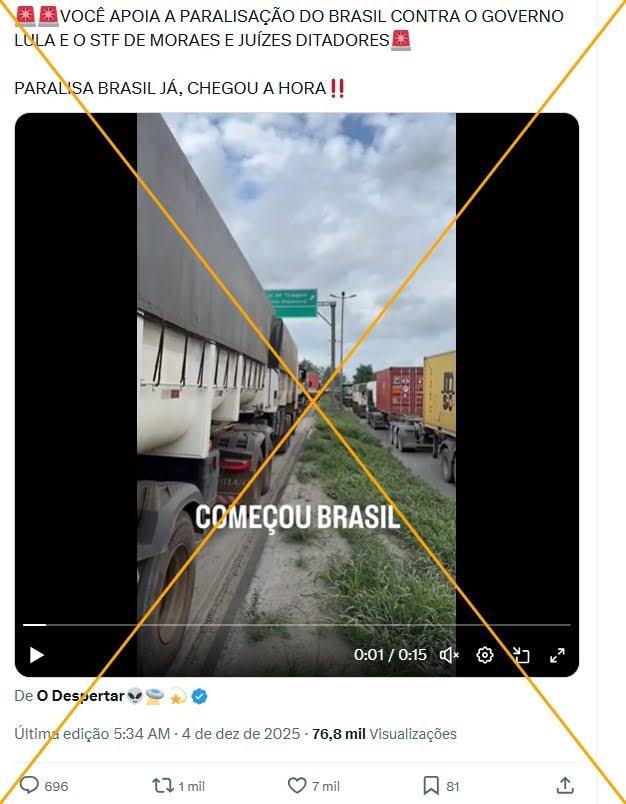
Task: Play the video
Action: tap(37, 655)
